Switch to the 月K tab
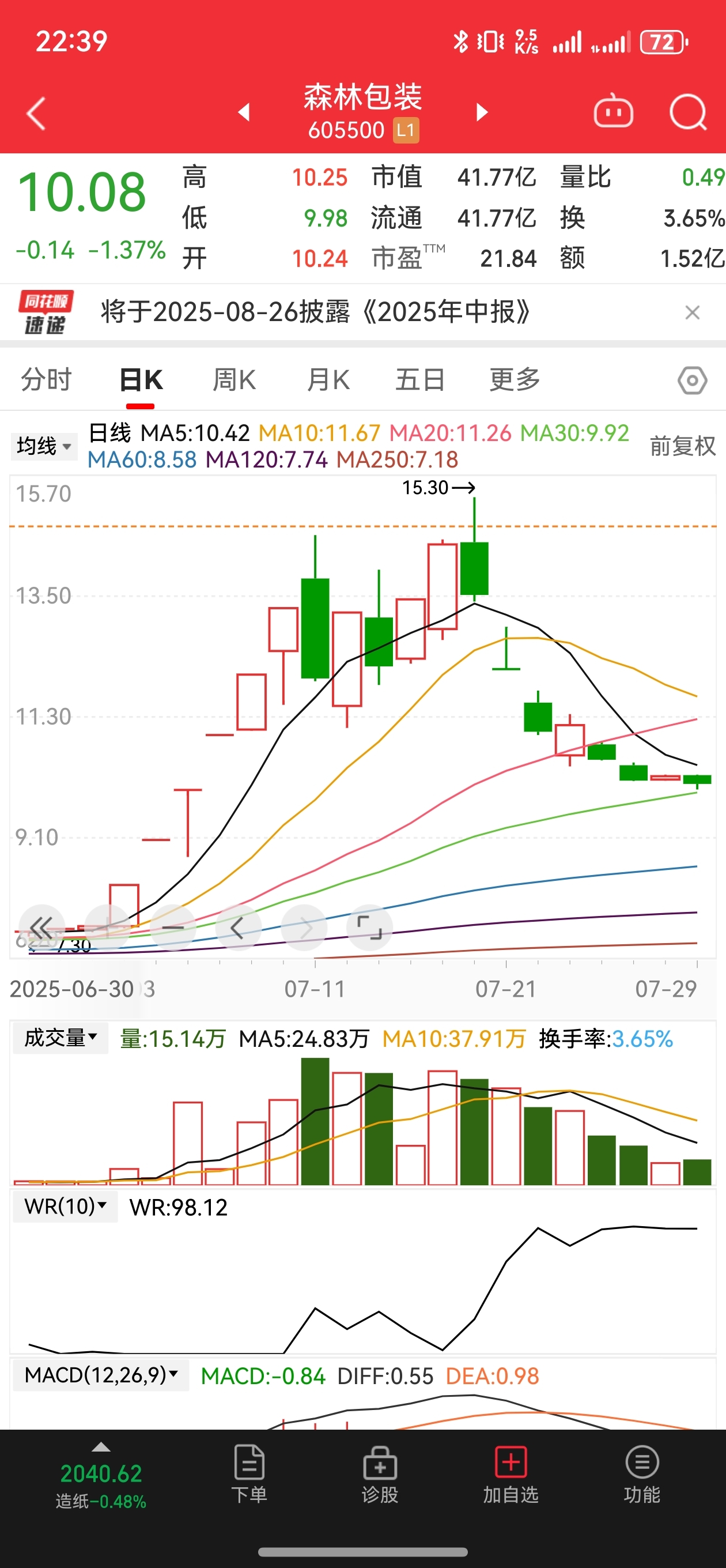Image resolution: width=726 pixels, height=1568 pixels. [x=328, y=380]
